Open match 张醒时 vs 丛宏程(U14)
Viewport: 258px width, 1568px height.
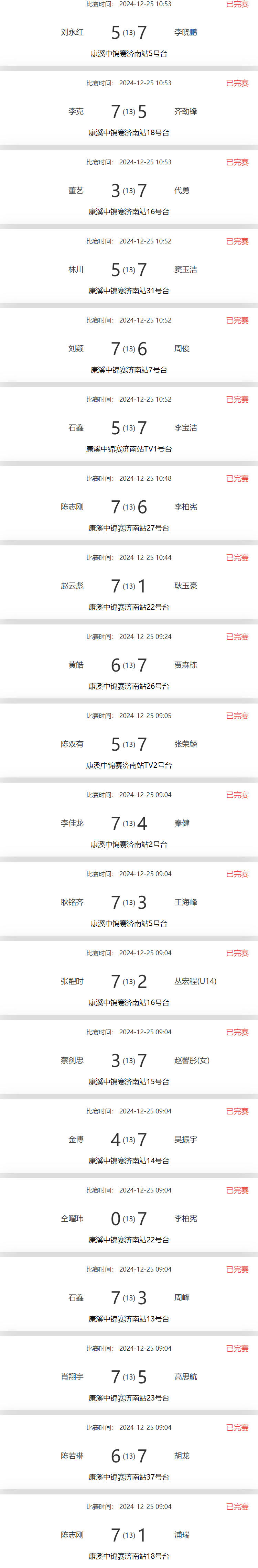coord(129,982)
